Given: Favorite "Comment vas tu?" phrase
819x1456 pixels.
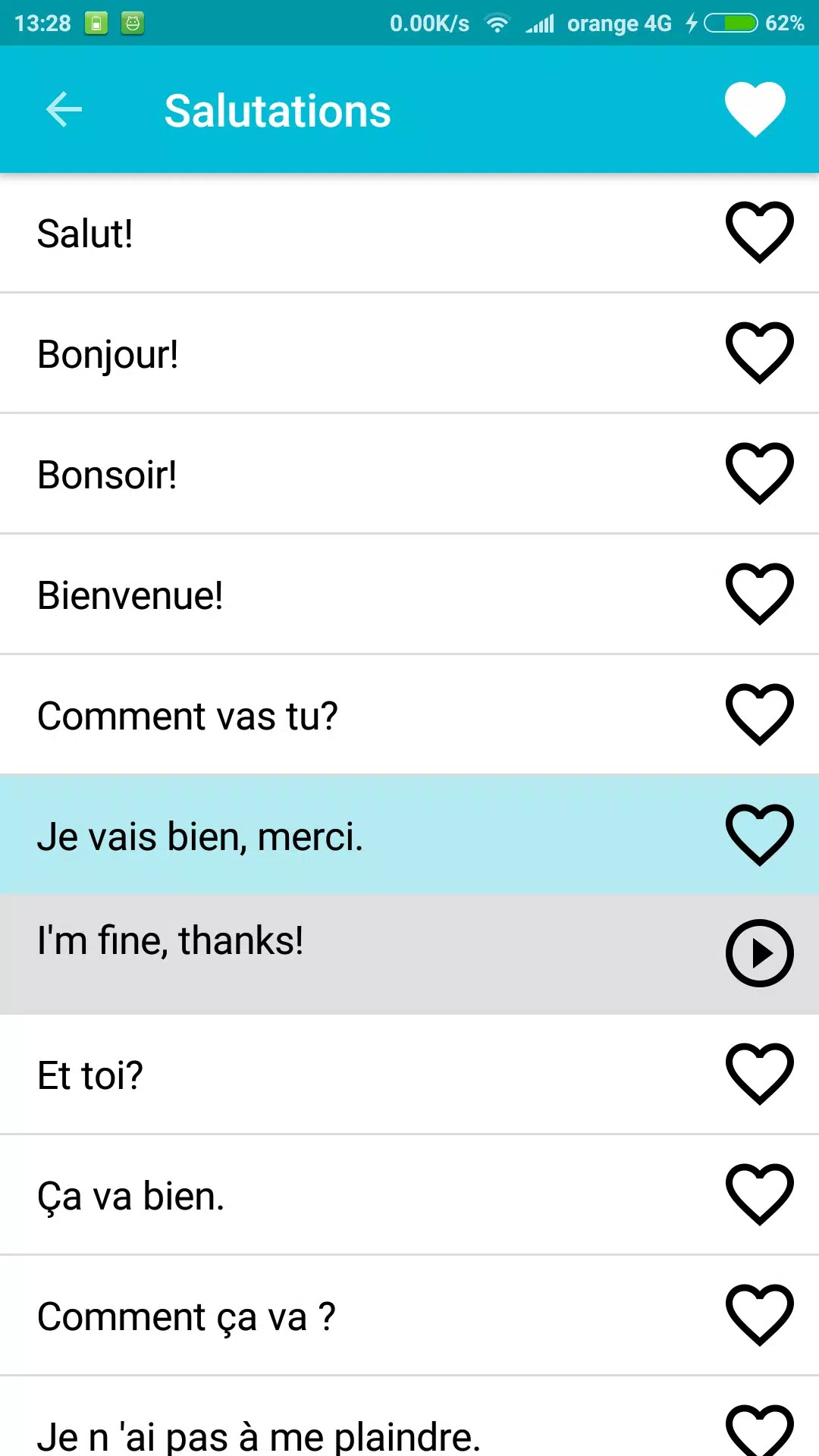Looking at the screenshot, I should point(760,714).
